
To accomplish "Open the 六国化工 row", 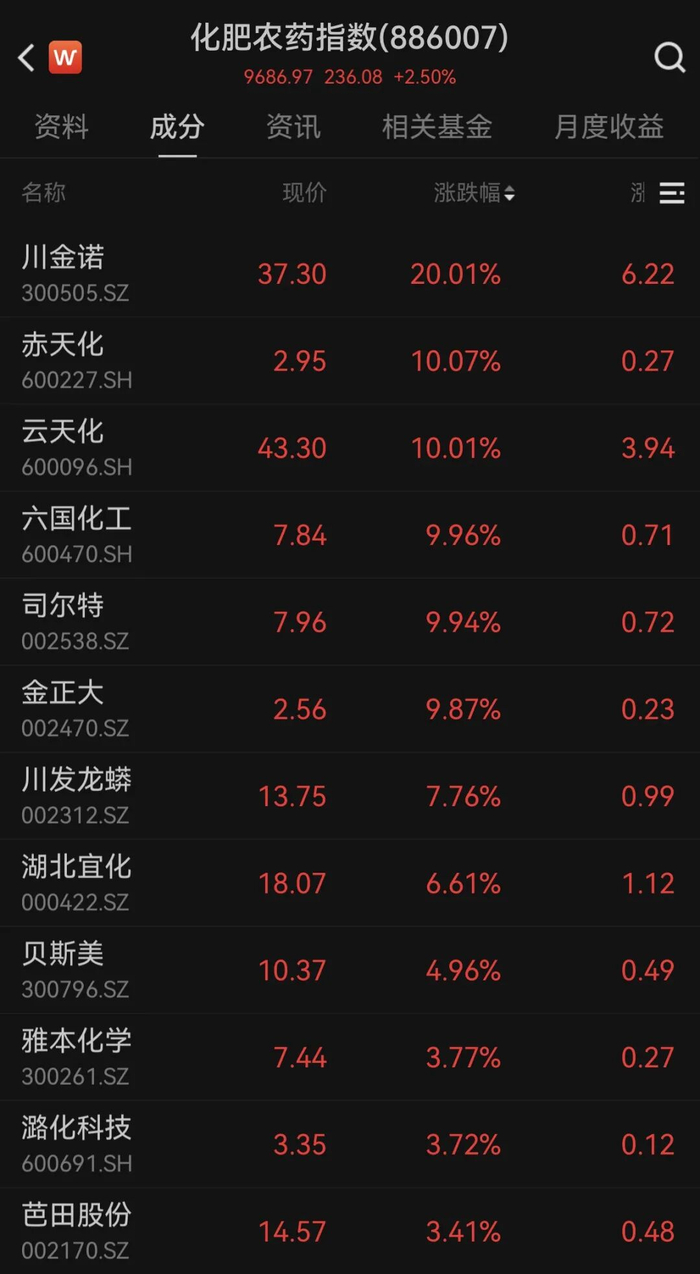I will click(350, 535).
